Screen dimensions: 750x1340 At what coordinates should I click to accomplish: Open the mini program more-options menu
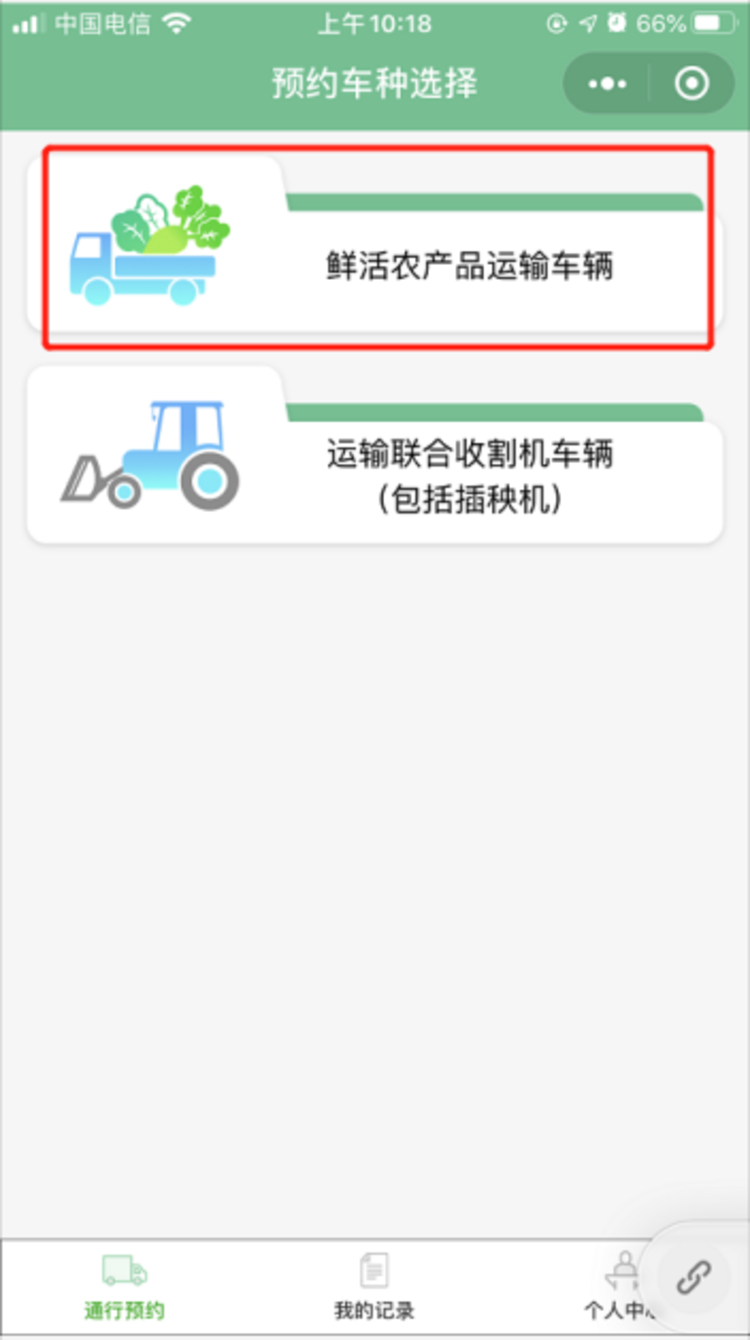pyautogui.click(x=607, y=84)
